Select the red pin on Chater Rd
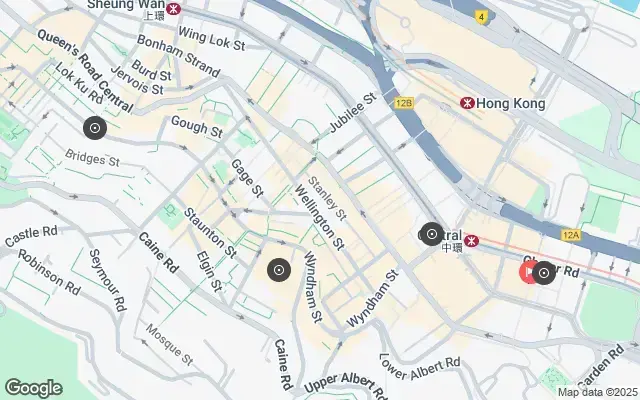 (x=527, y=271)
